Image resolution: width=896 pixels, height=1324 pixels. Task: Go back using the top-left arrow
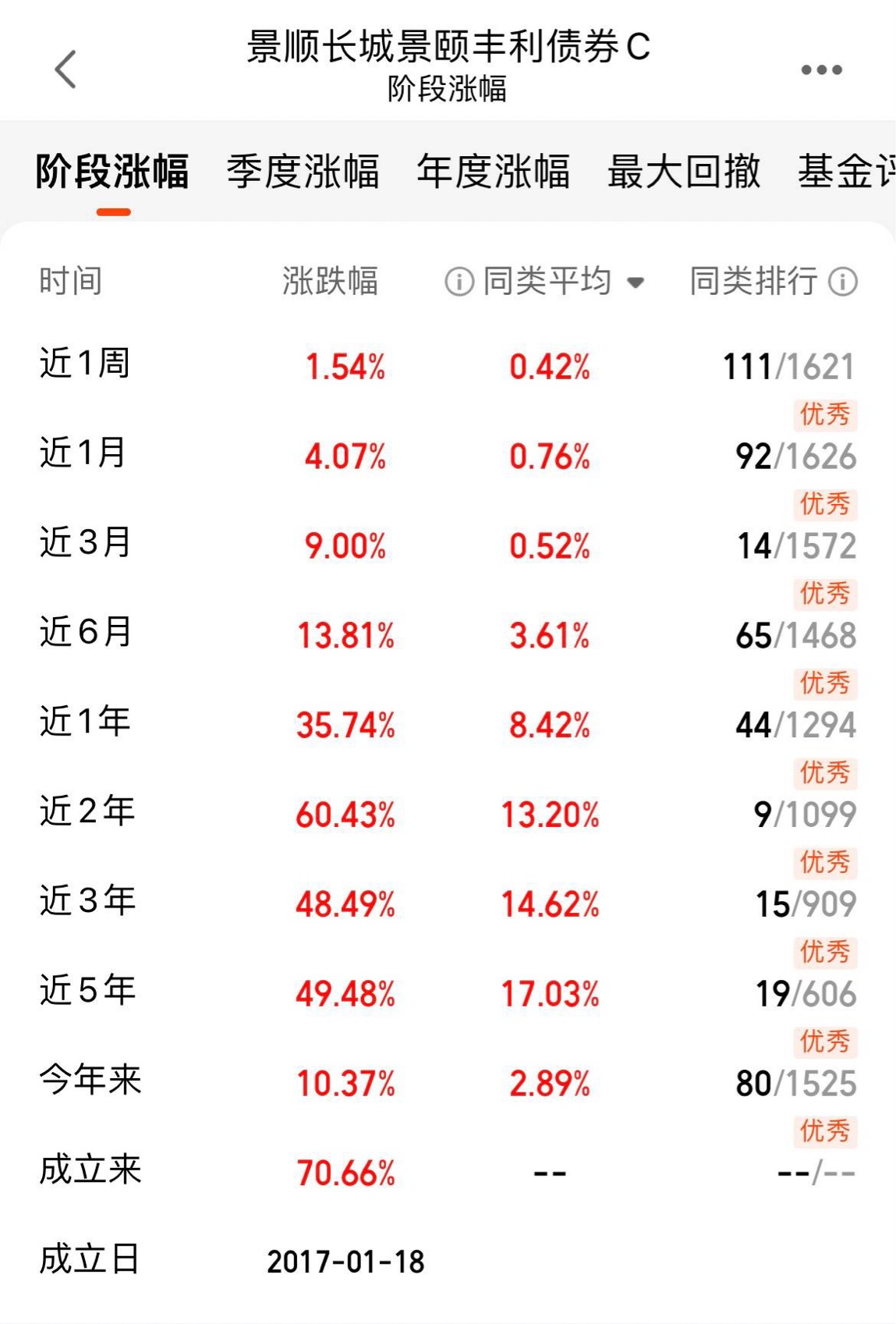(x=66, y=69)
